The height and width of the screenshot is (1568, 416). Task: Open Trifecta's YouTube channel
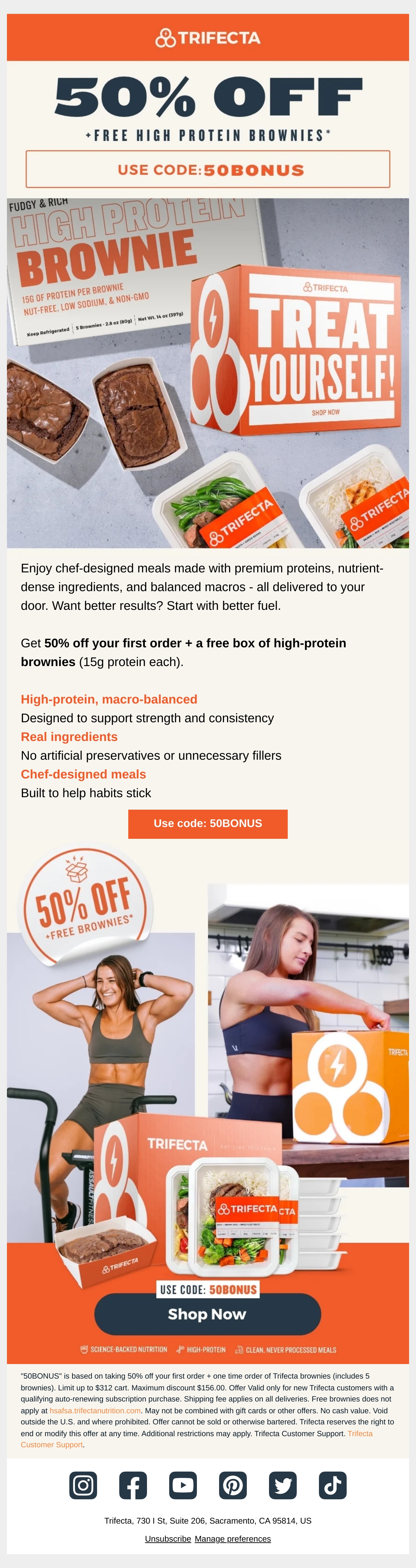[183, 1485]
